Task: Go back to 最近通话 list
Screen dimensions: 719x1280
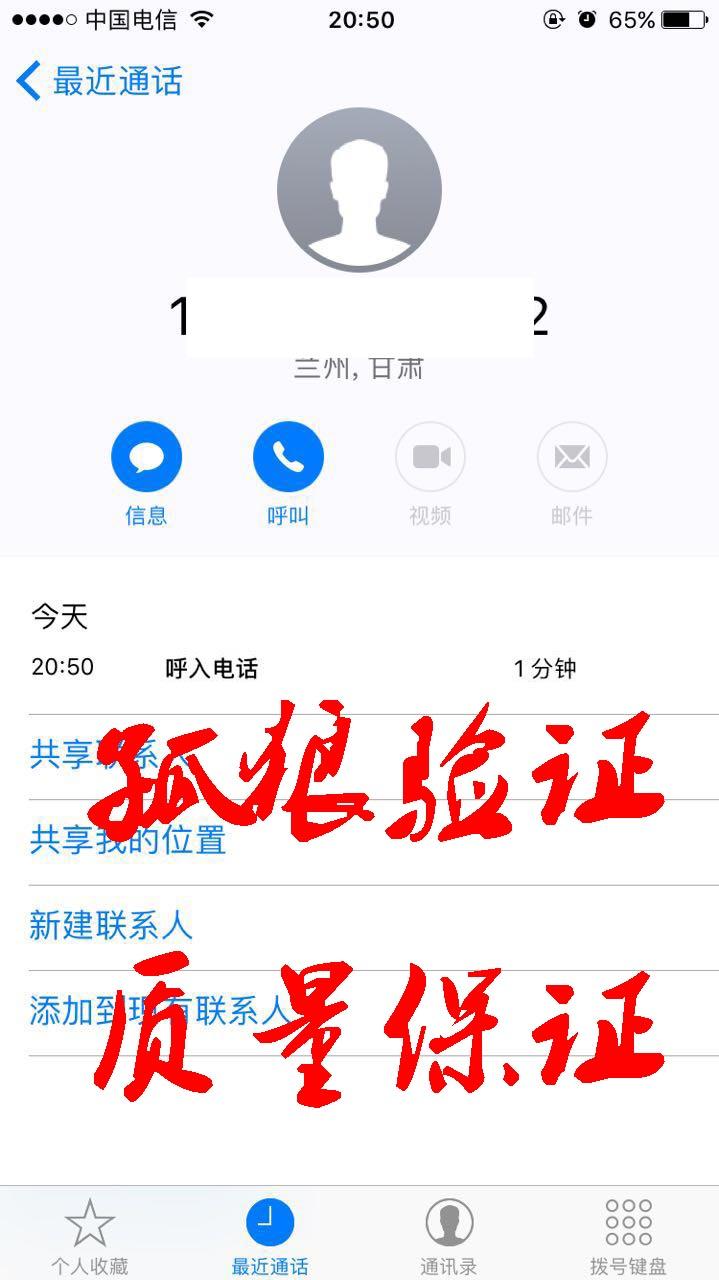Action: click(x=98, y=81)
